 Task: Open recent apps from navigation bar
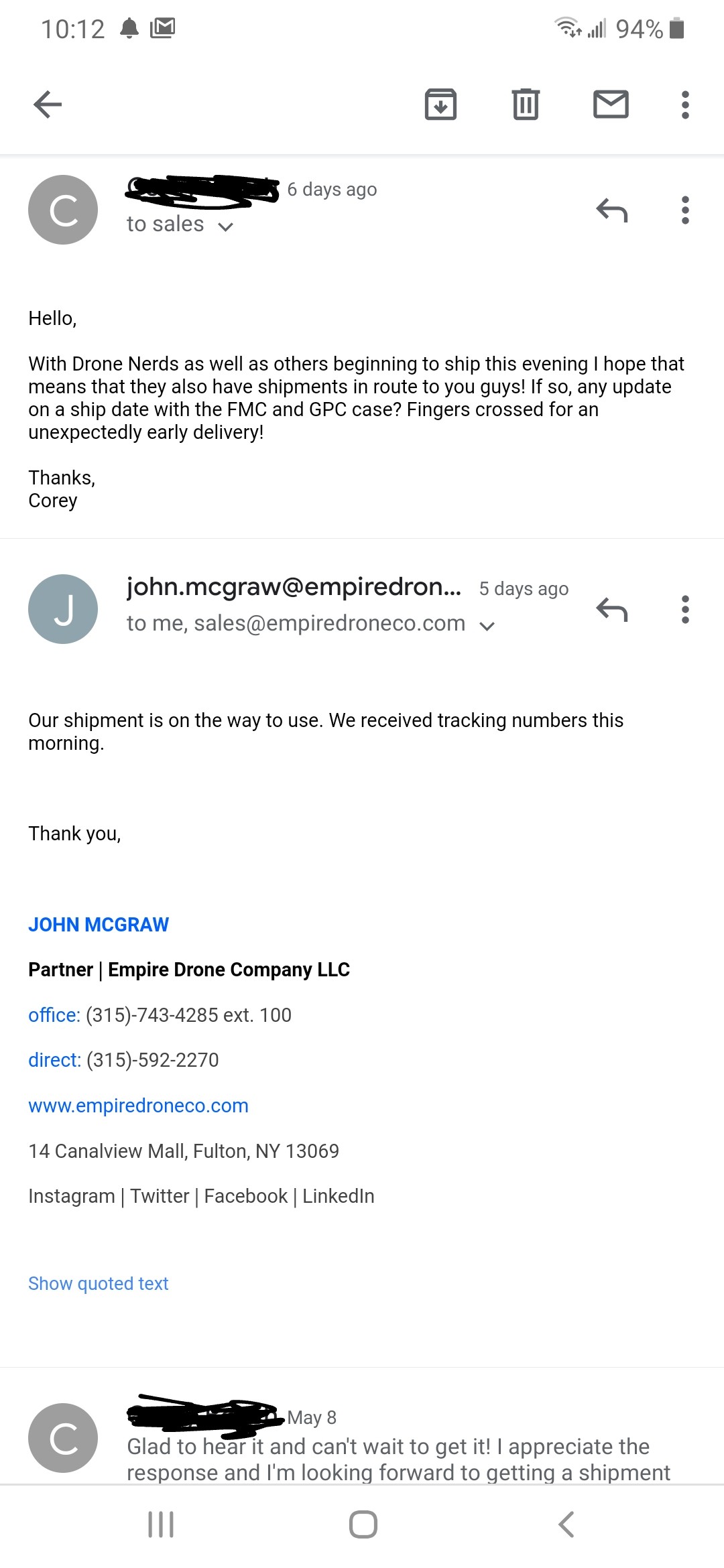pyautogui.click(x=161, y=1524)
